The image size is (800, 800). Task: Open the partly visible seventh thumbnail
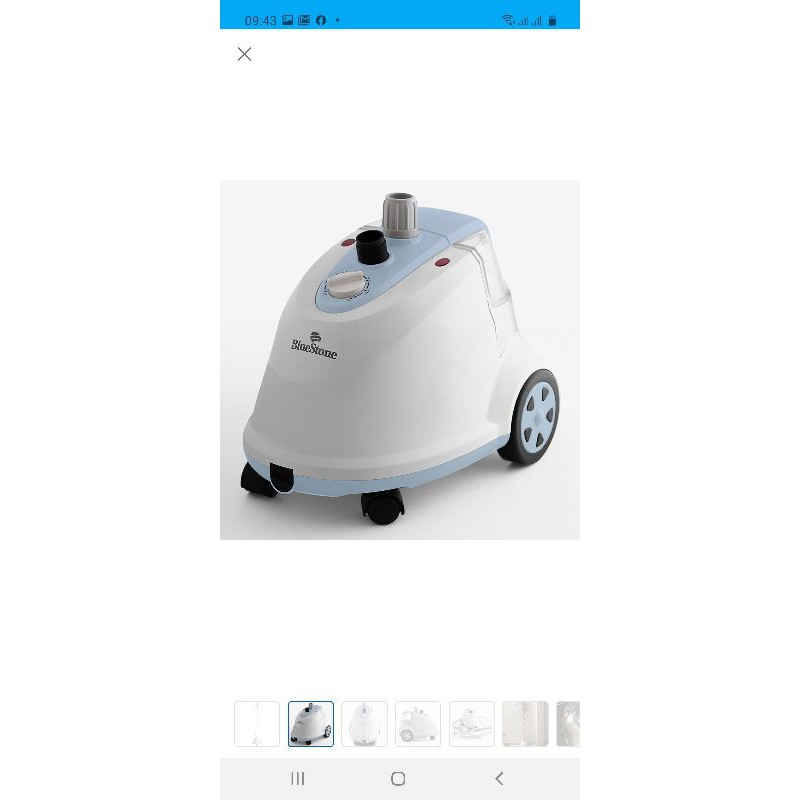[568, 723]
